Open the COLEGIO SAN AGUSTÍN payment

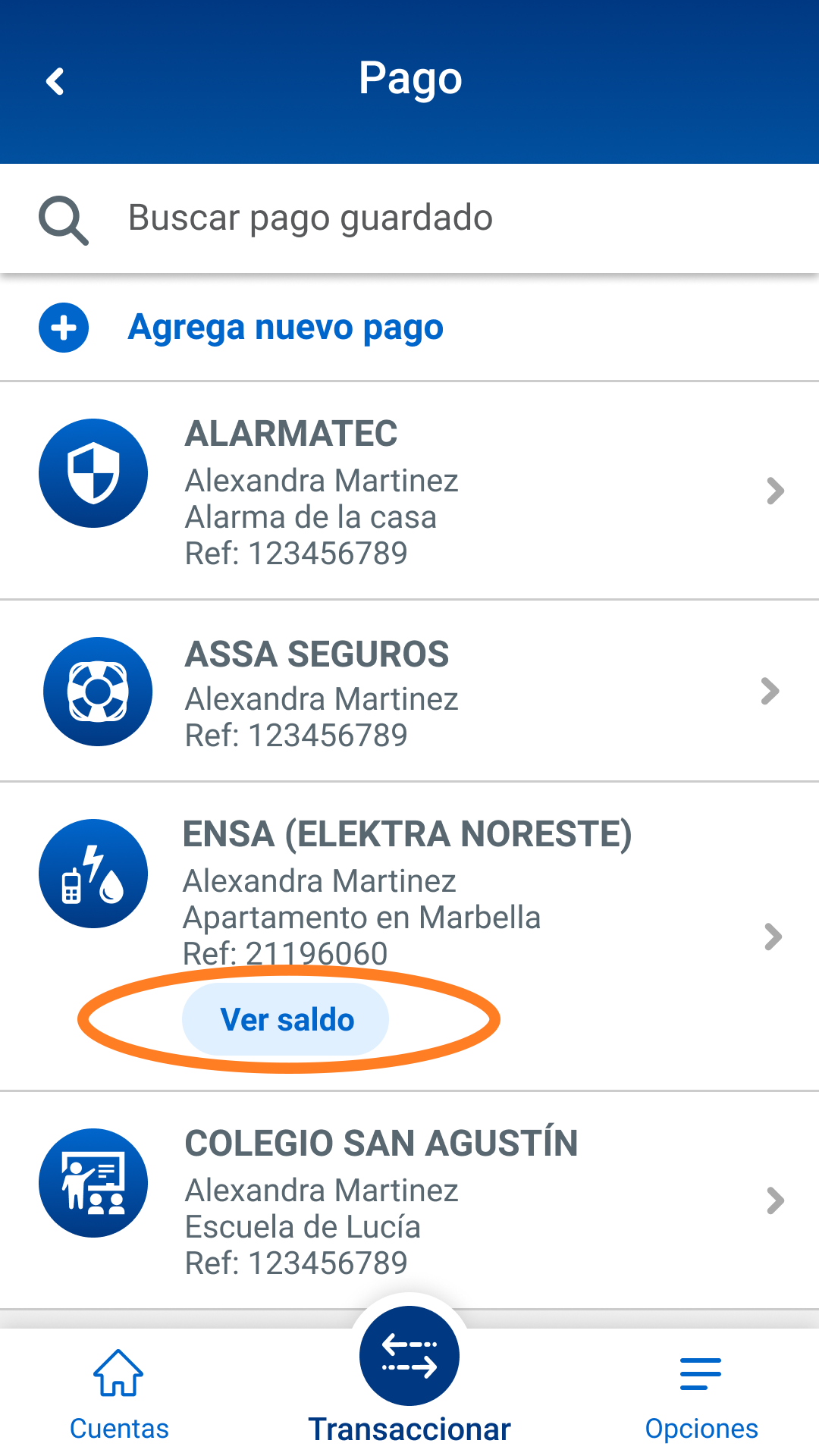(x=409, y=1200)
